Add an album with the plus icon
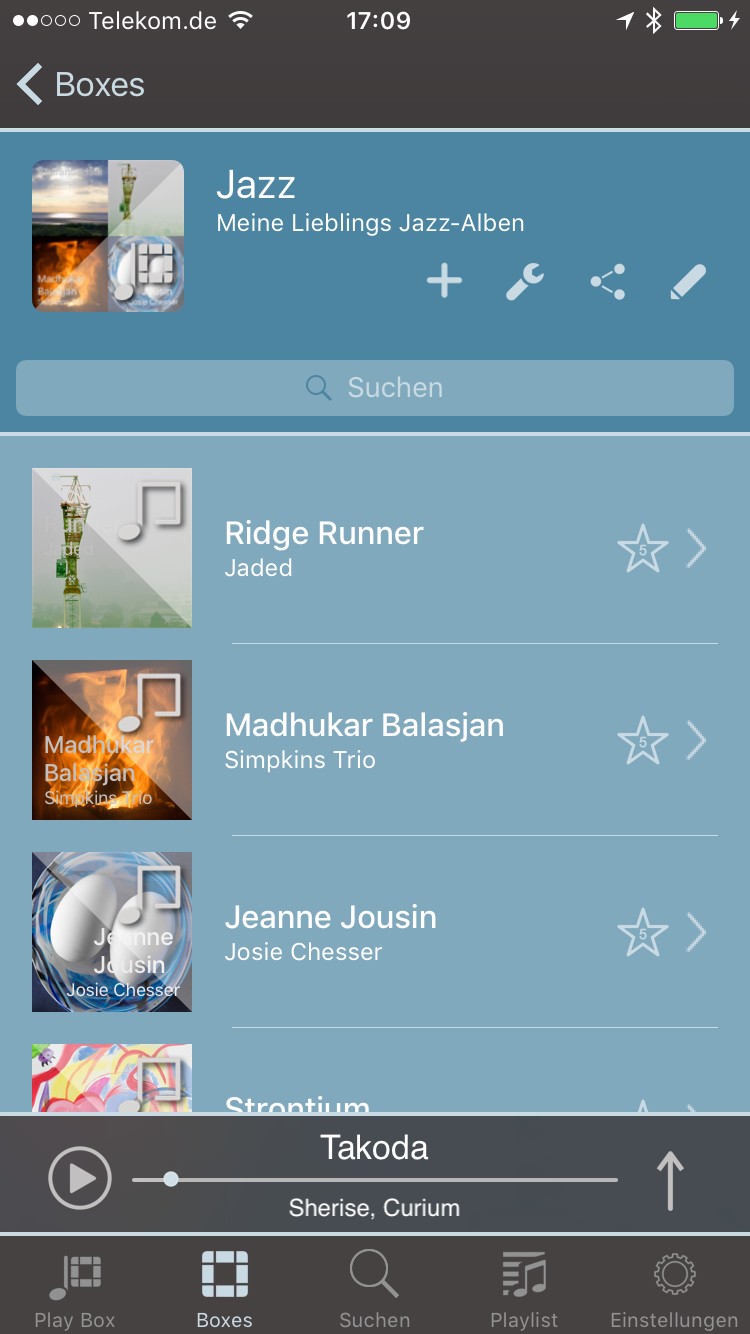 (444, 281)
